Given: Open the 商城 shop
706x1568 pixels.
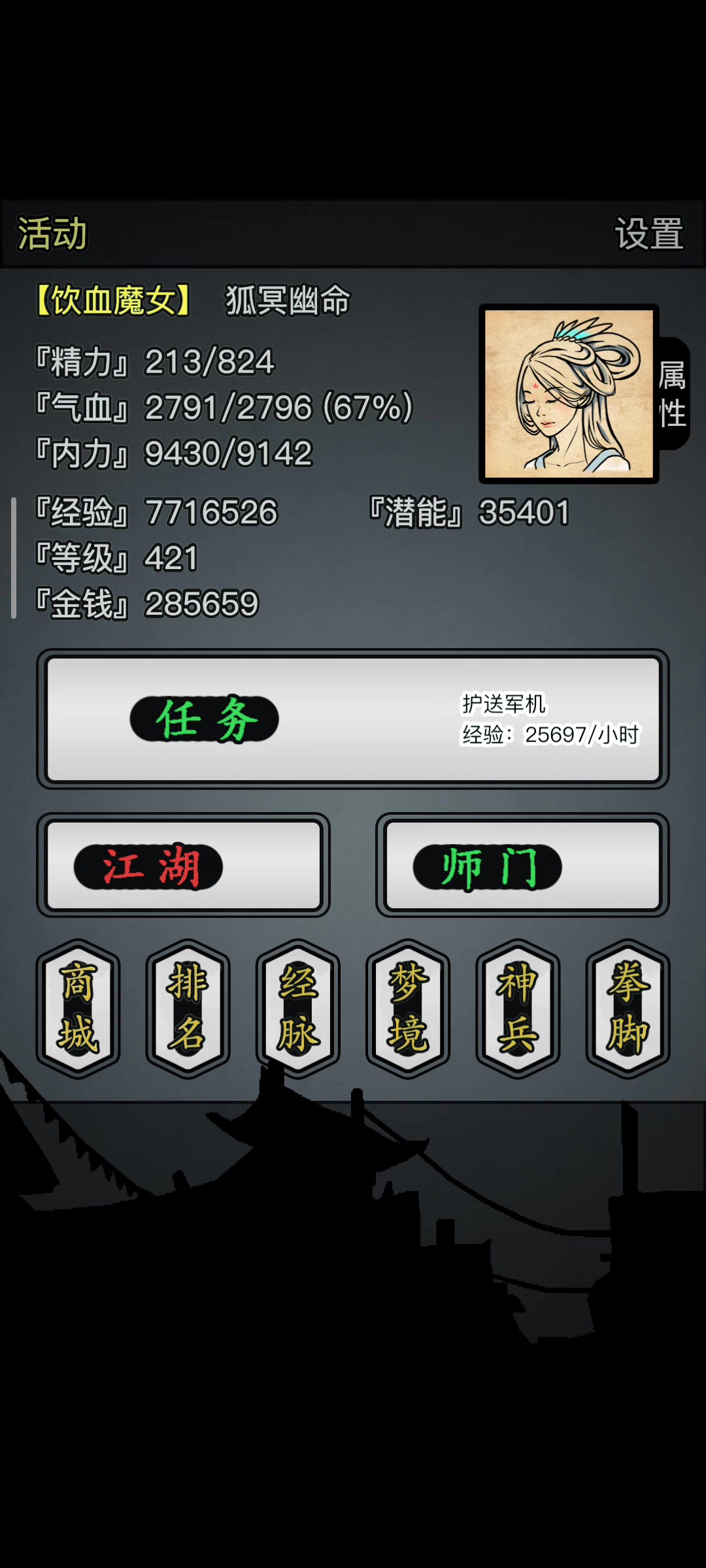Looking at the screenshot, I should (x=78, y=1008).
